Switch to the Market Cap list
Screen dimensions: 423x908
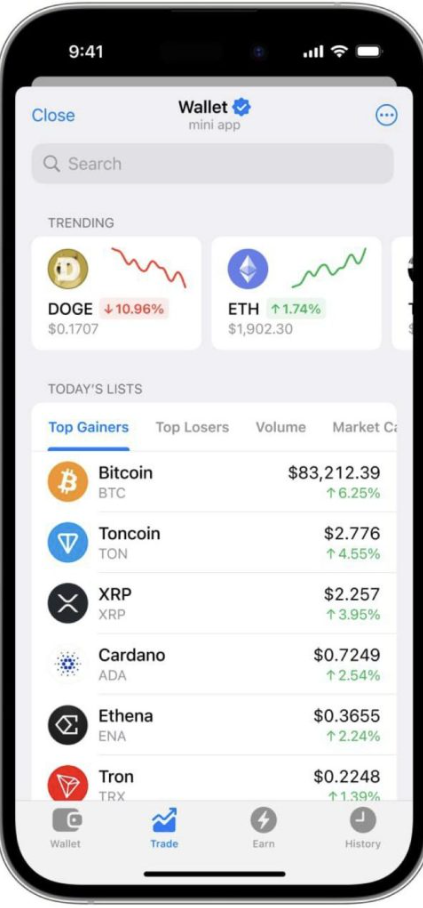tap(364, 427)
